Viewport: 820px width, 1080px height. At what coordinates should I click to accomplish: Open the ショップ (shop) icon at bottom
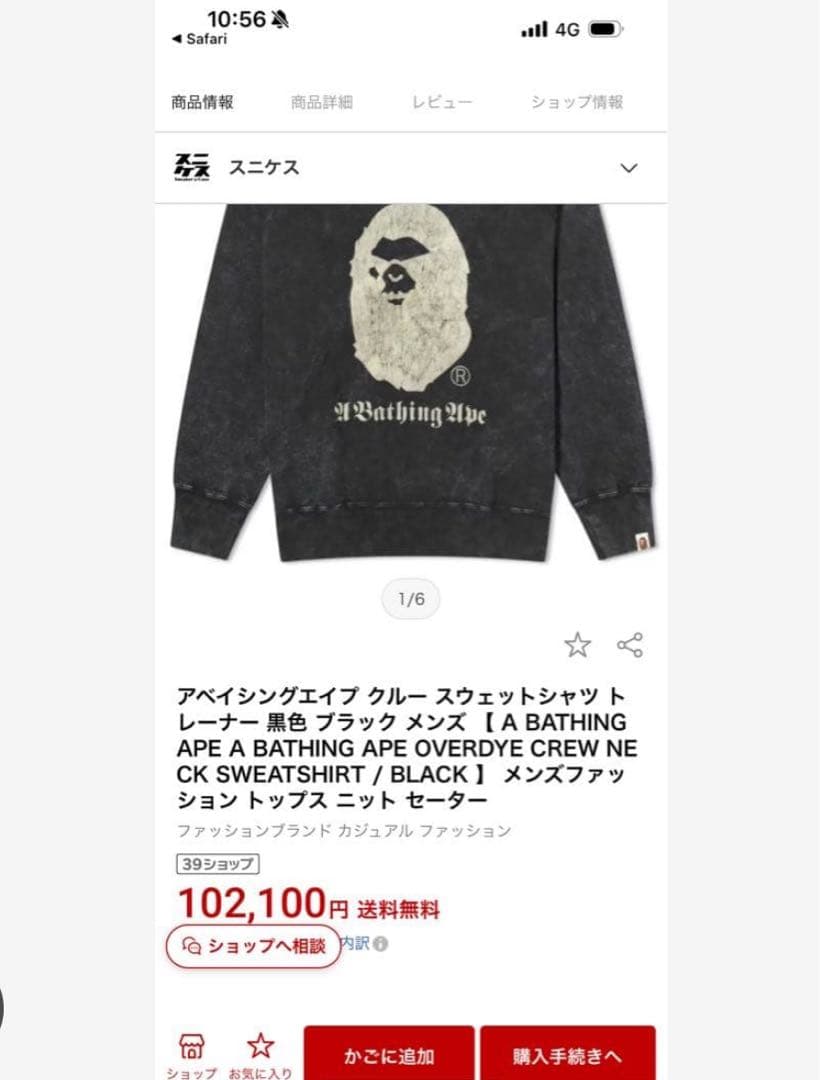click(193, 1048)
